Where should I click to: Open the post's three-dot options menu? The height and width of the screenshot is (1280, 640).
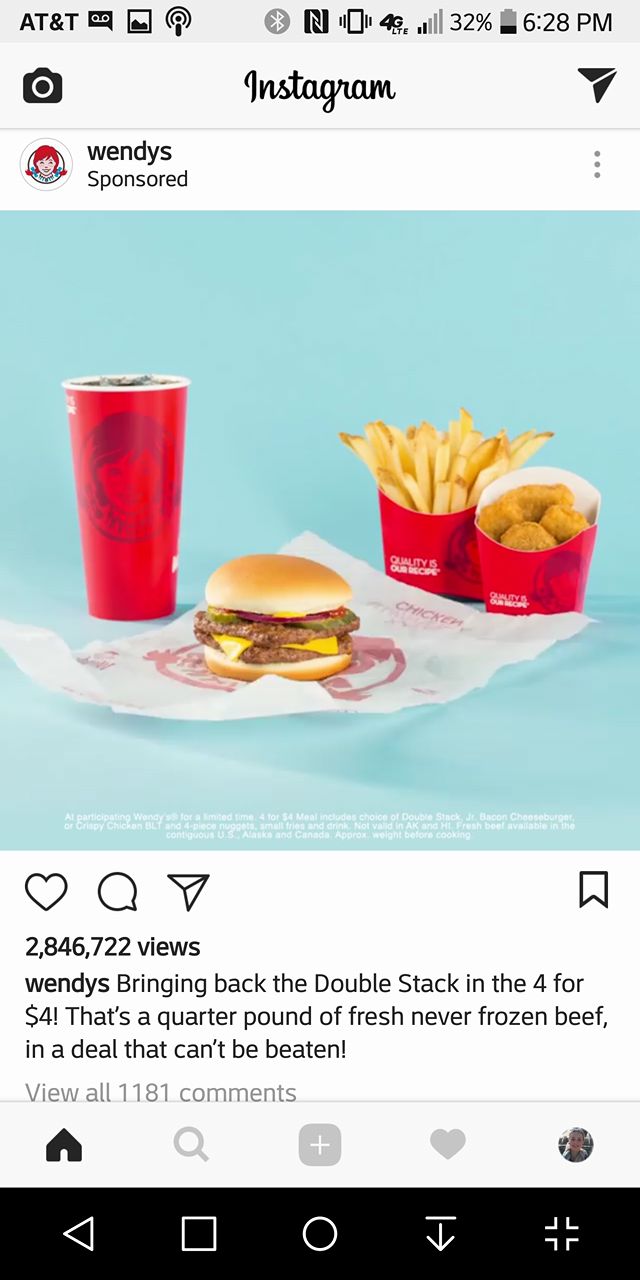point(597,165)
